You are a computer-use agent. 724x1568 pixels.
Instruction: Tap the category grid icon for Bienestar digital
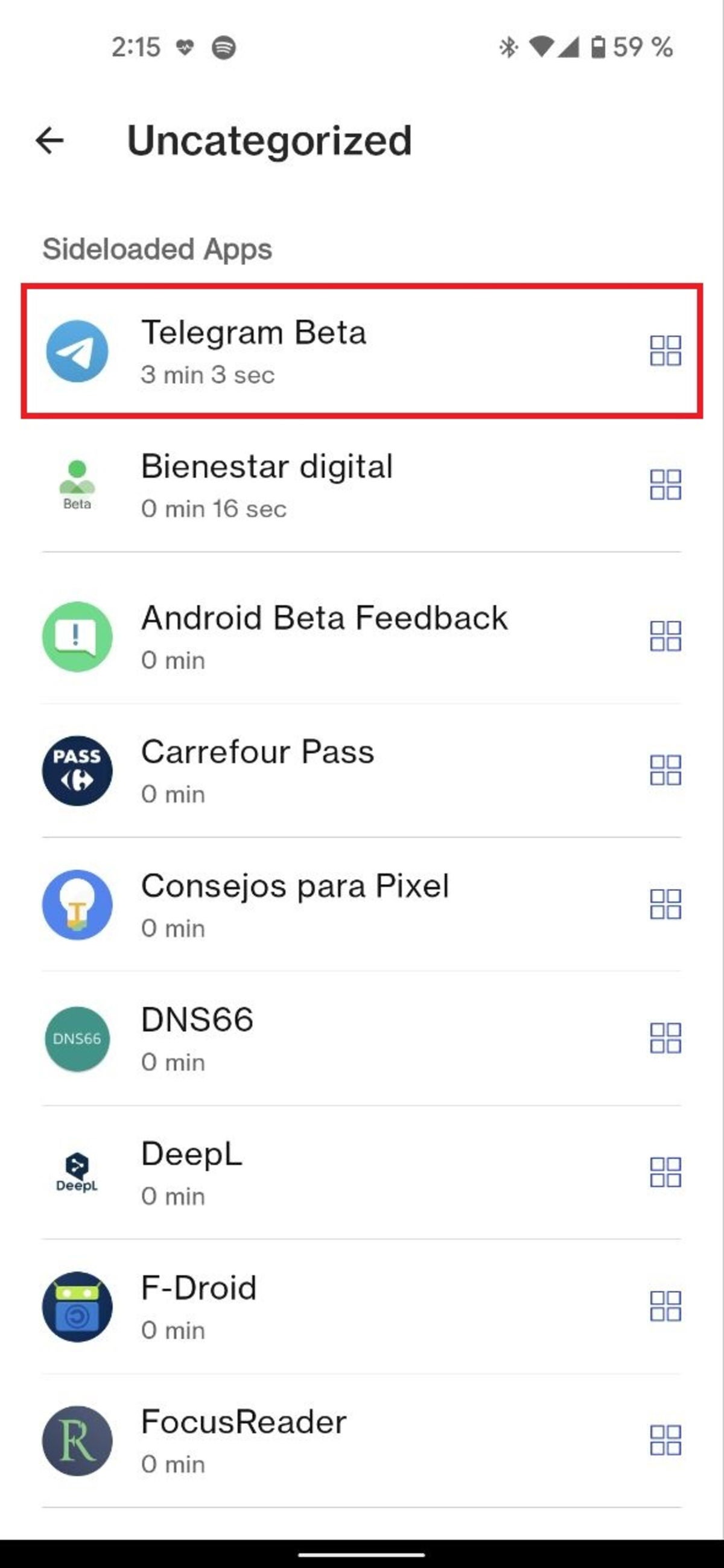click(x=665, y=485)
